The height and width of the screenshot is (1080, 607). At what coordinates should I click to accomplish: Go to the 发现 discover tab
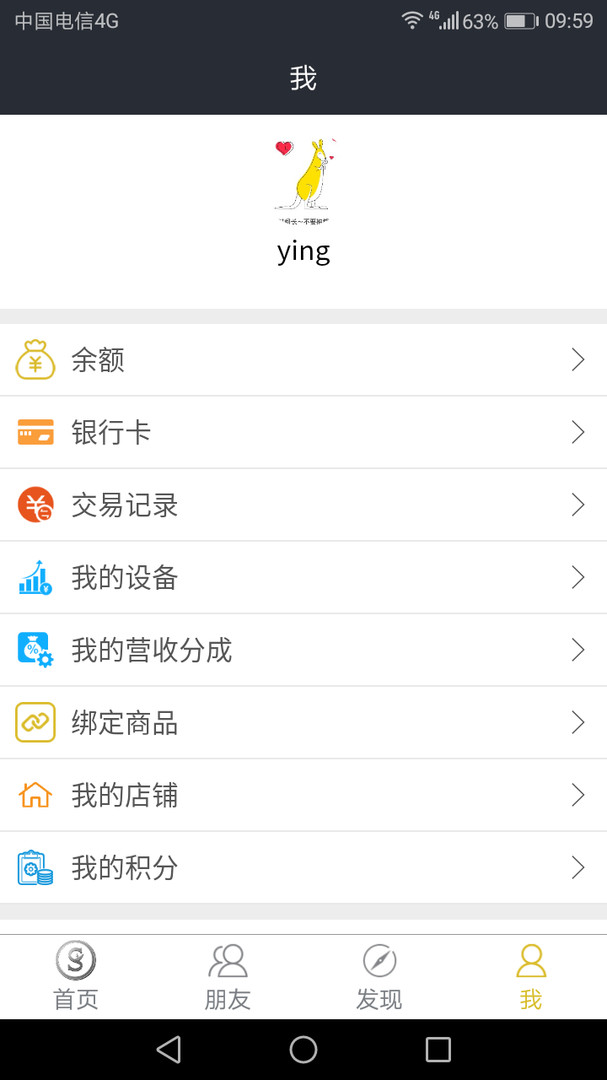pos(379,976)
